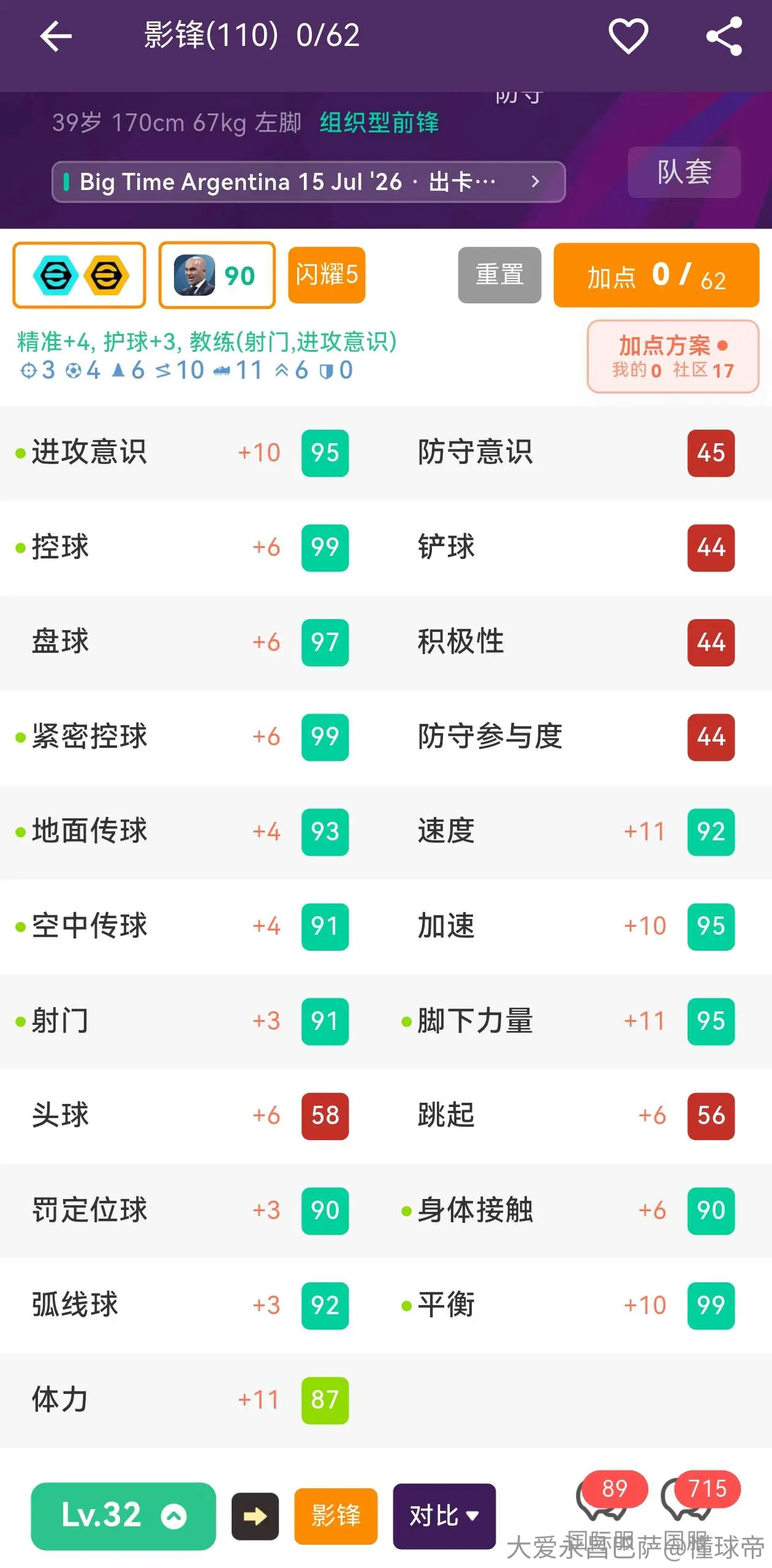
Task: Tap the orange 影锋 position button
Action: (336, 1516)
